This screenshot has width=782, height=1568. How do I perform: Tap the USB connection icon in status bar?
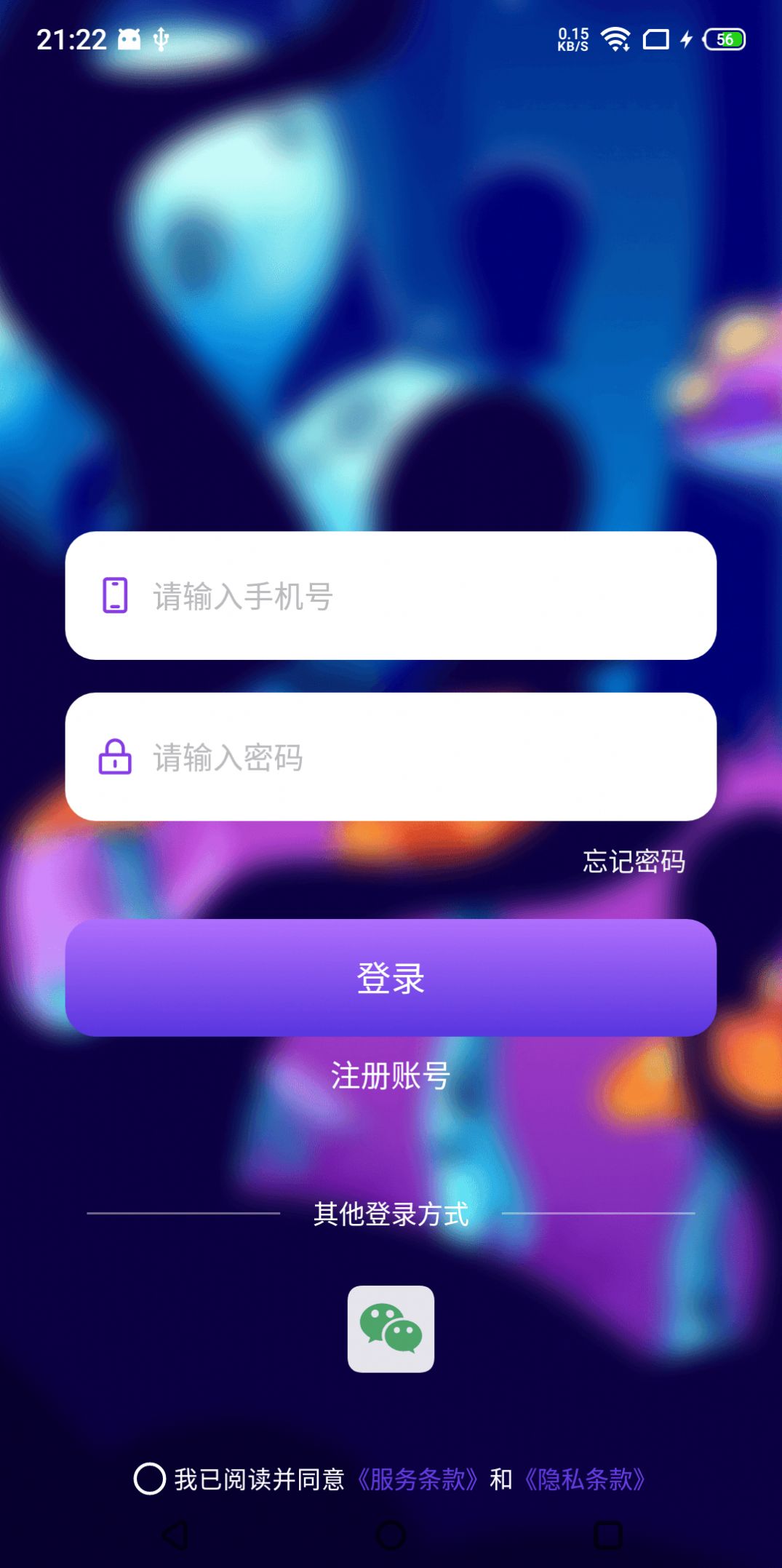(160, 39)
